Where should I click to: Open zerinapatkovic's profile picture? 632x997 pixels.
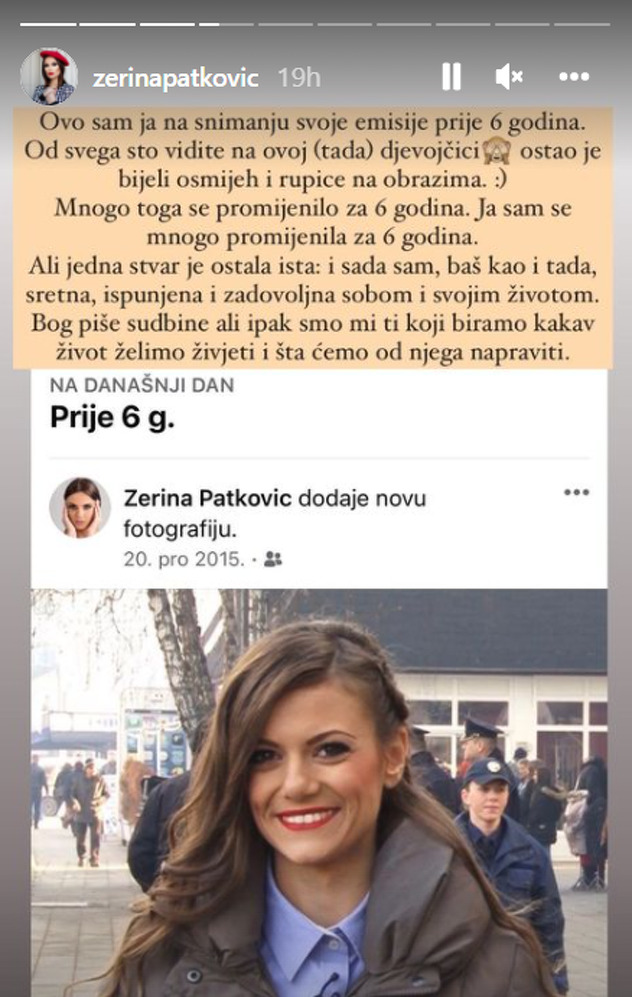tap(48, 77)
